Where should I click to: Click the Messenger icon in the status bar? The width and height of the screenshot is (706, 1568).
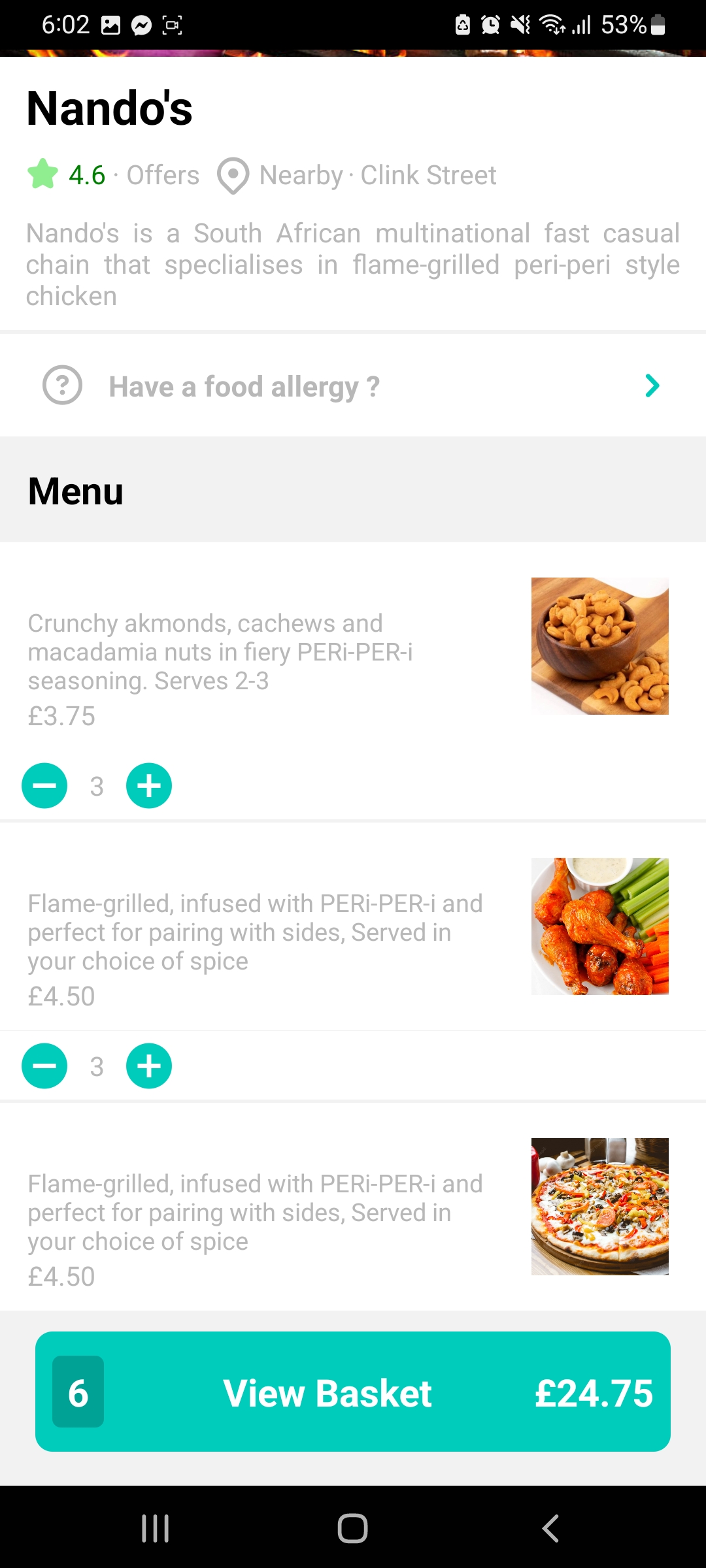[x=141, y=26]
